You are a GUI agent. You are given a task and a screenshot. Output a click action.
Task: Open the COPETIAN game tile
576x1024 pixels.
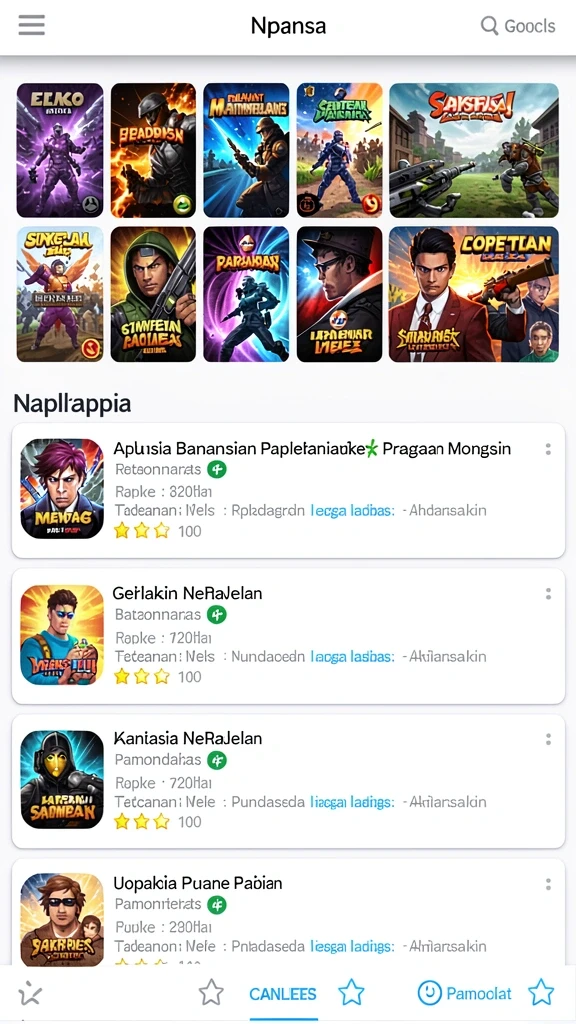click(473, 294)
